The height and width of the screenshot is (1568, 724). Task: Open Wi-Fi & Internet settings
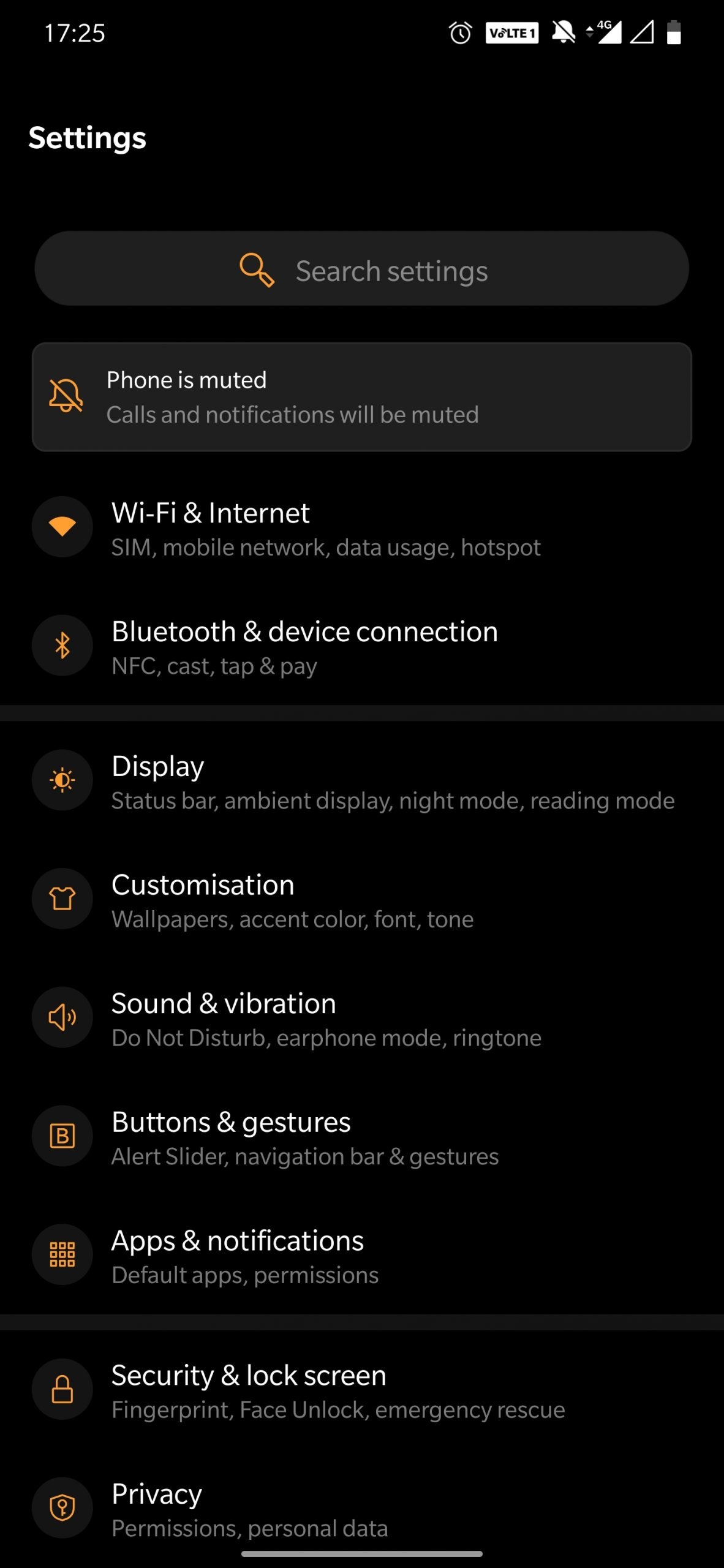point(361,528)
